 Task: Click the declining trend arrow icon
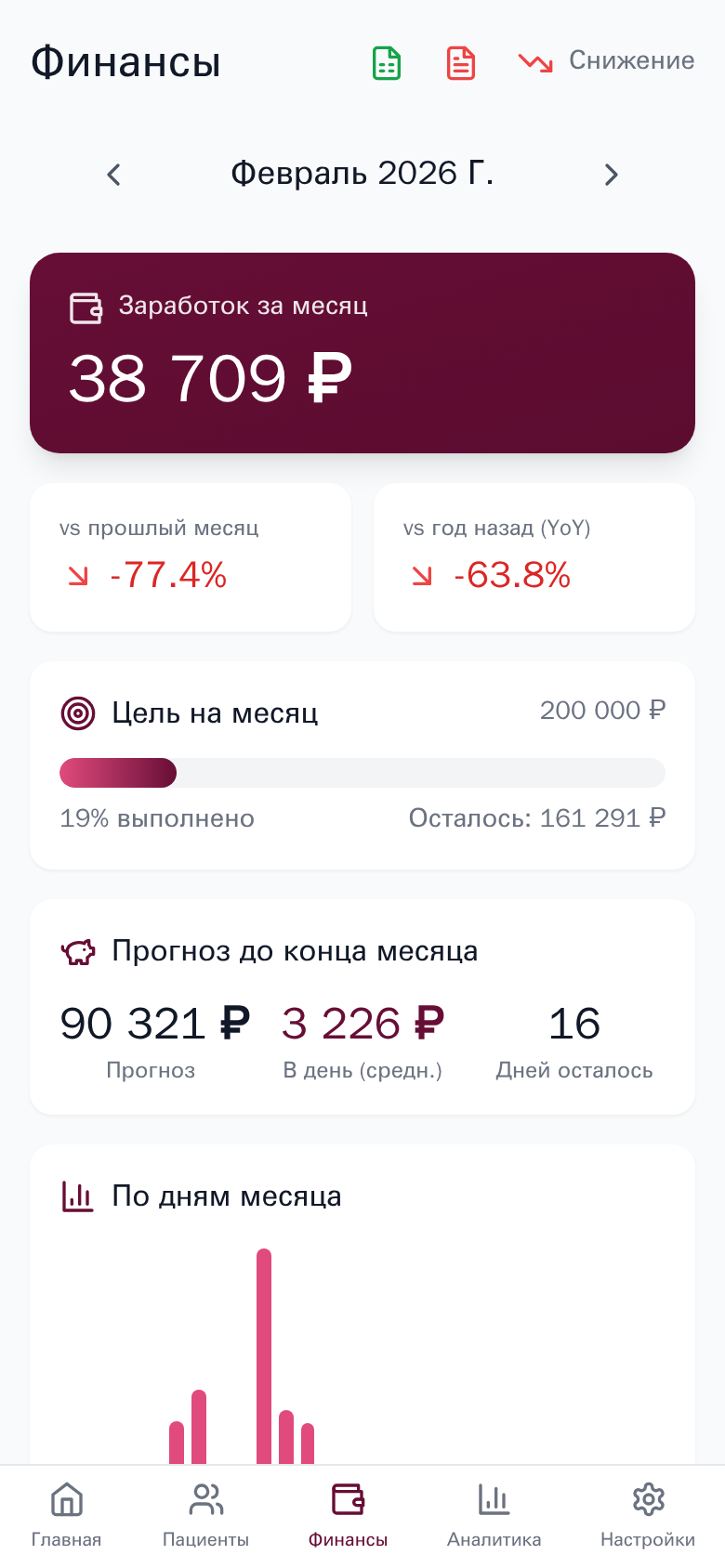534,62
